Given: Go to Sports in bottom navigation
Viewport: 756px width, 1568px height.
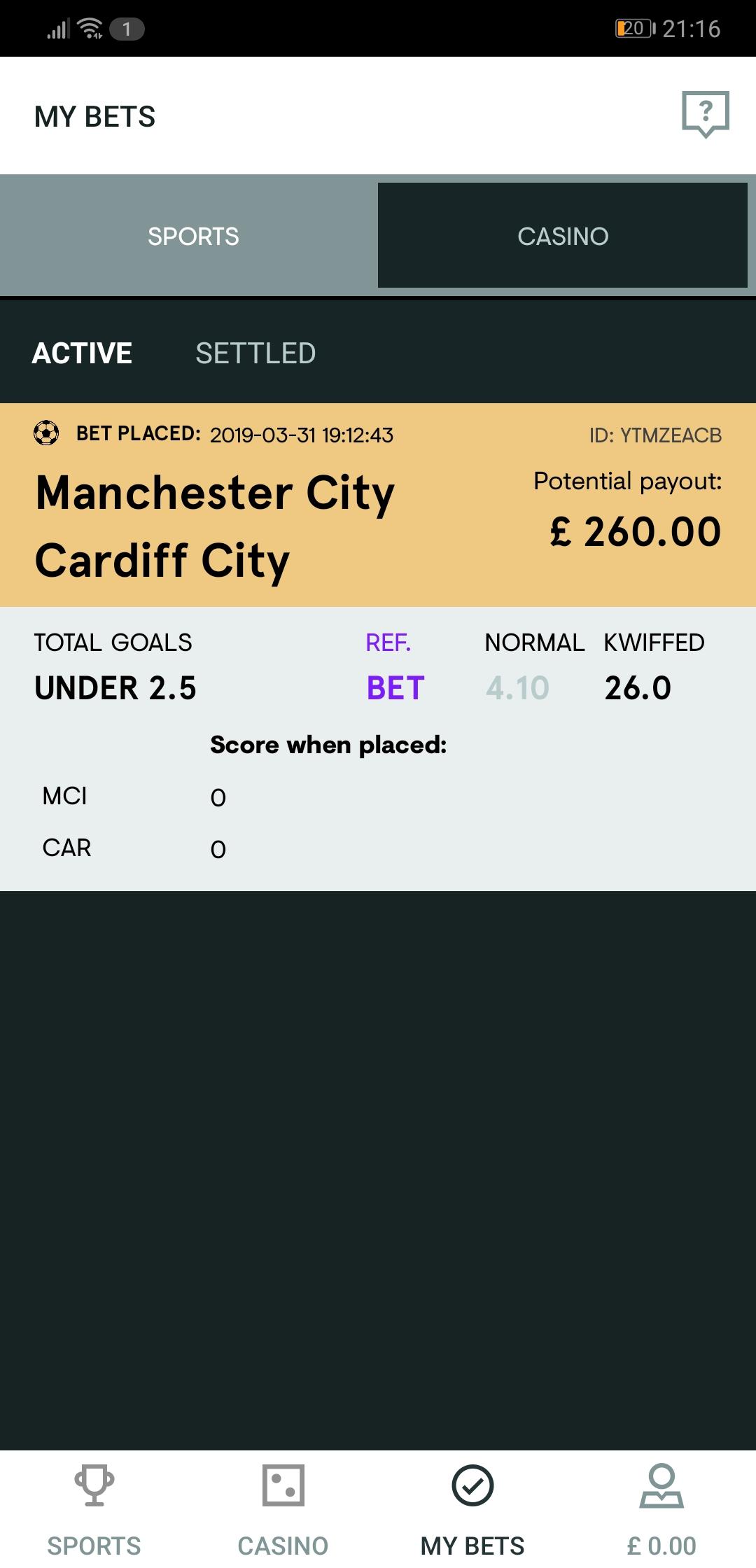Looking at the screenshot, I should 94,1508.
